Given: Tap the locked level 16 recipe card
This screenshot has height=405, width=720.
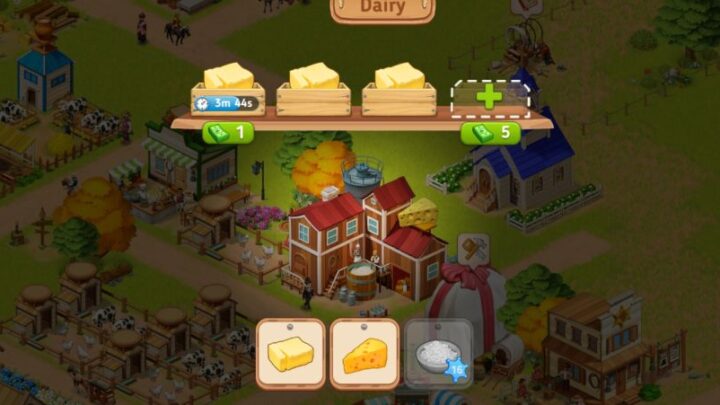Looking at the screenshot, I should tap(438, 353).
